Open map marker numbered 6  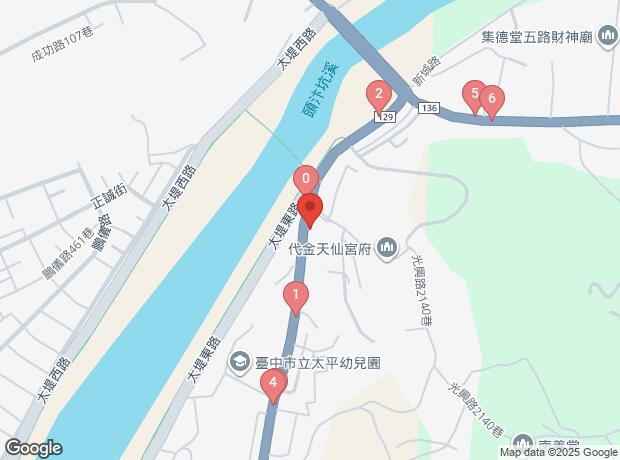click(490, 100)
